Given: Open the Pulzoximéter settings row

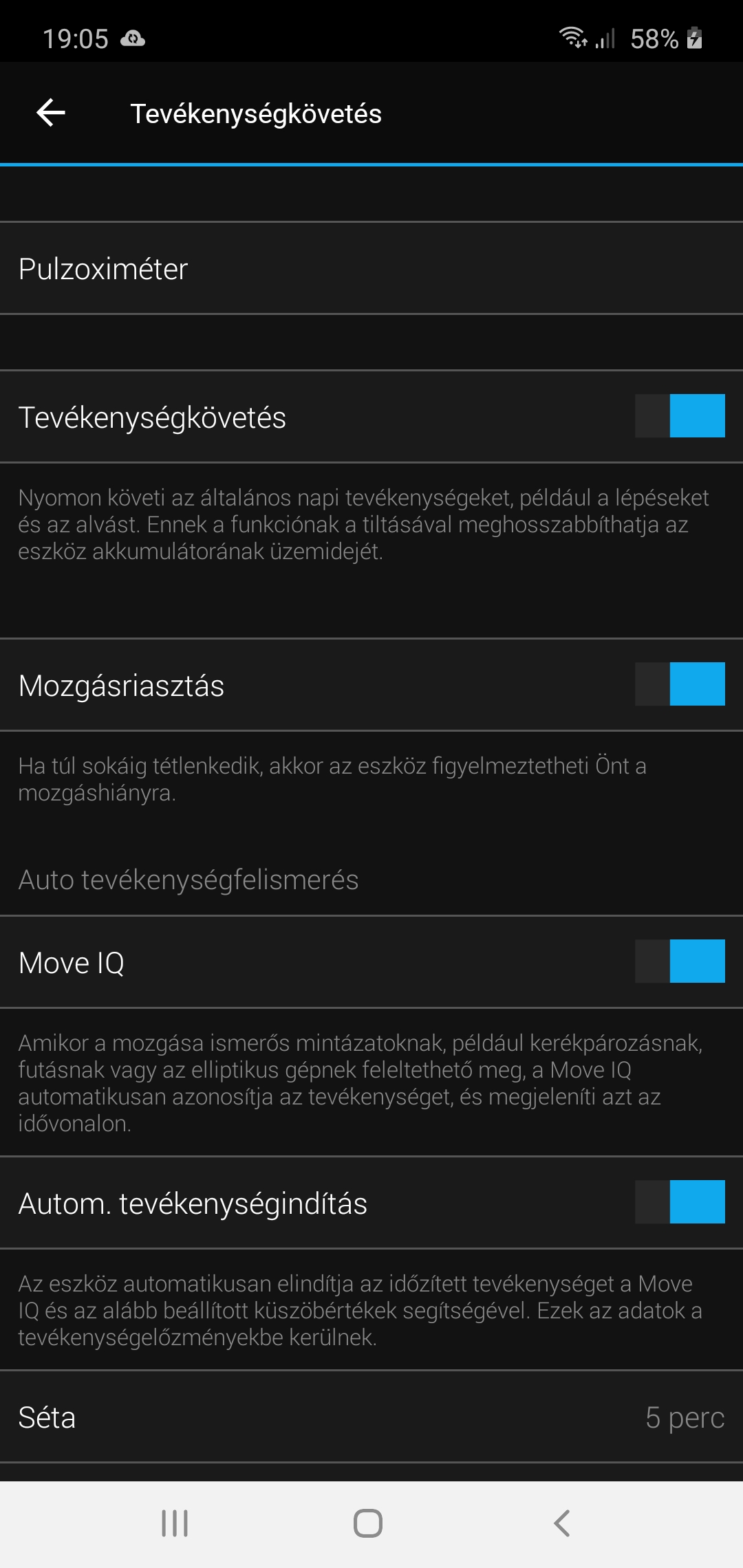Looking at the screenshot, I should 371,268.
